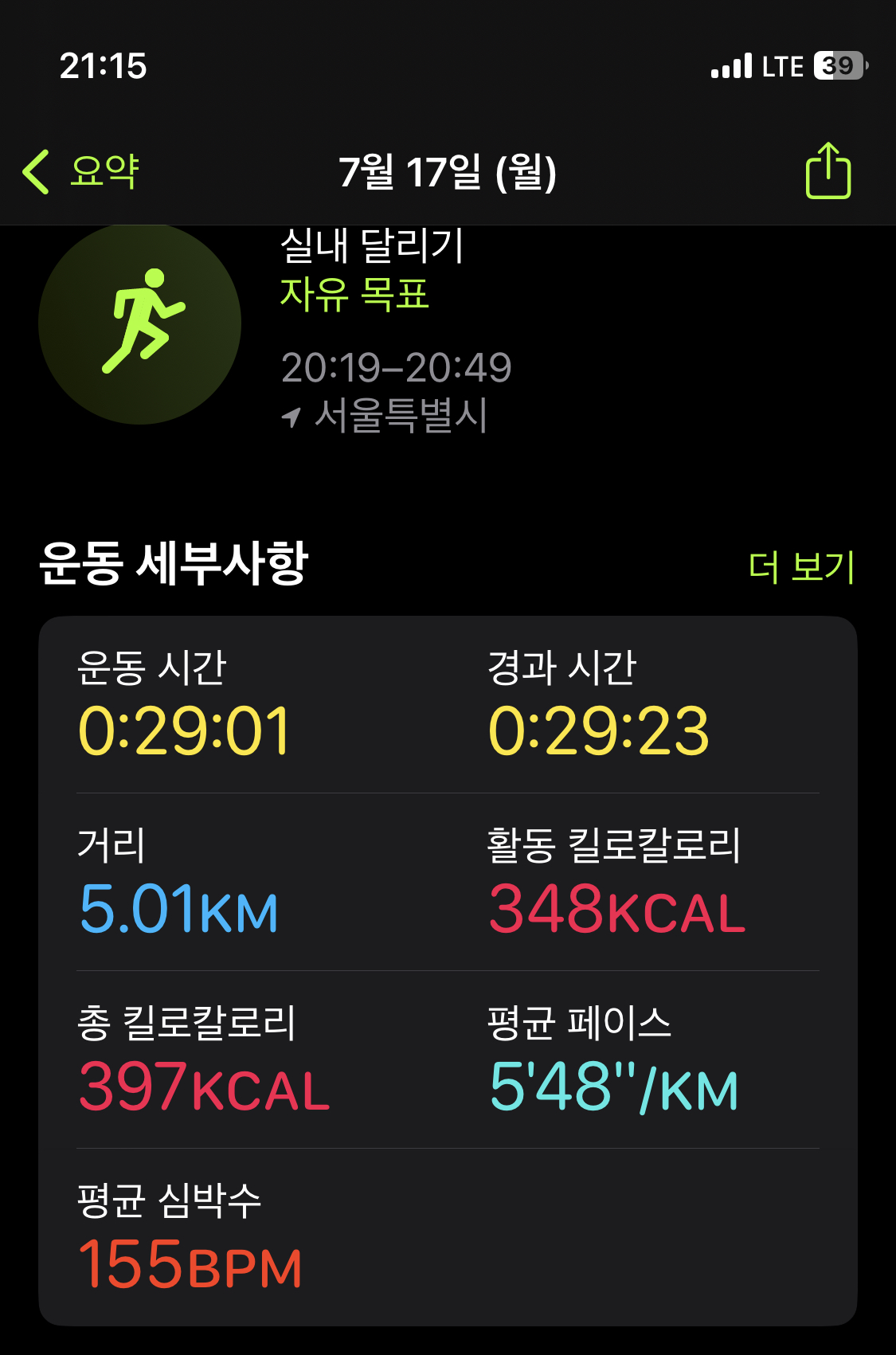Open 더 보기 for workout details
896x1355 pixels.
pos(800,567)
